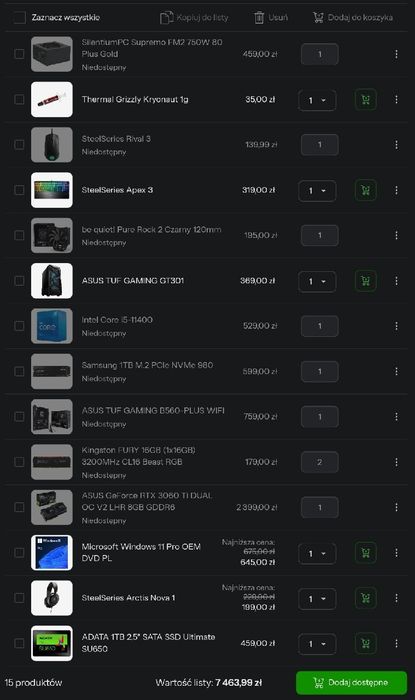Image resolution: width=415 pixels, height=700 pixels.
Task: Open quantity dropdown for SteelSeries Apex 3
Action: pos(317,191)
